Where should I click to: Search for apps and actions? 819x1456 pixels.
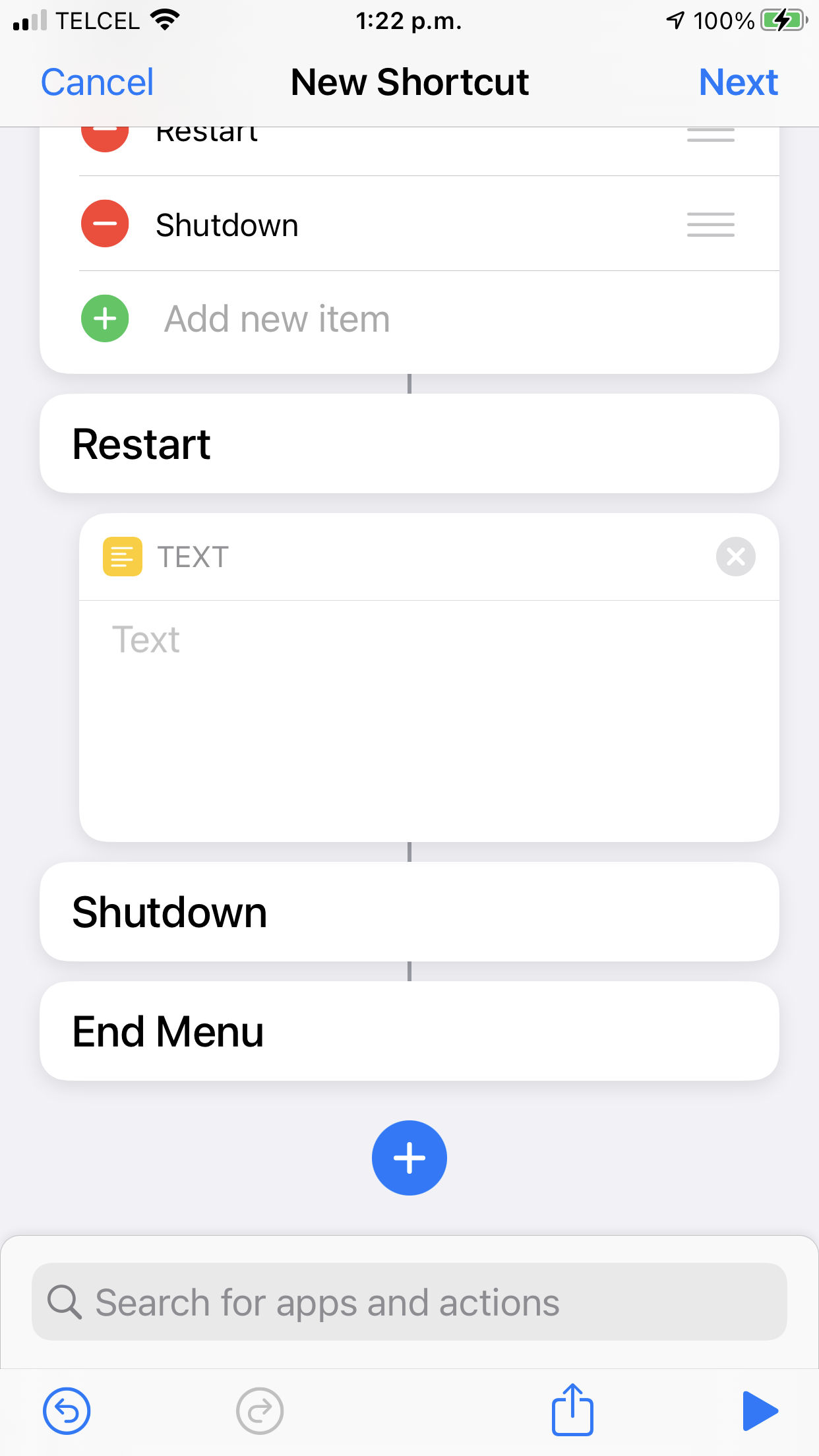pos(409,1302)
